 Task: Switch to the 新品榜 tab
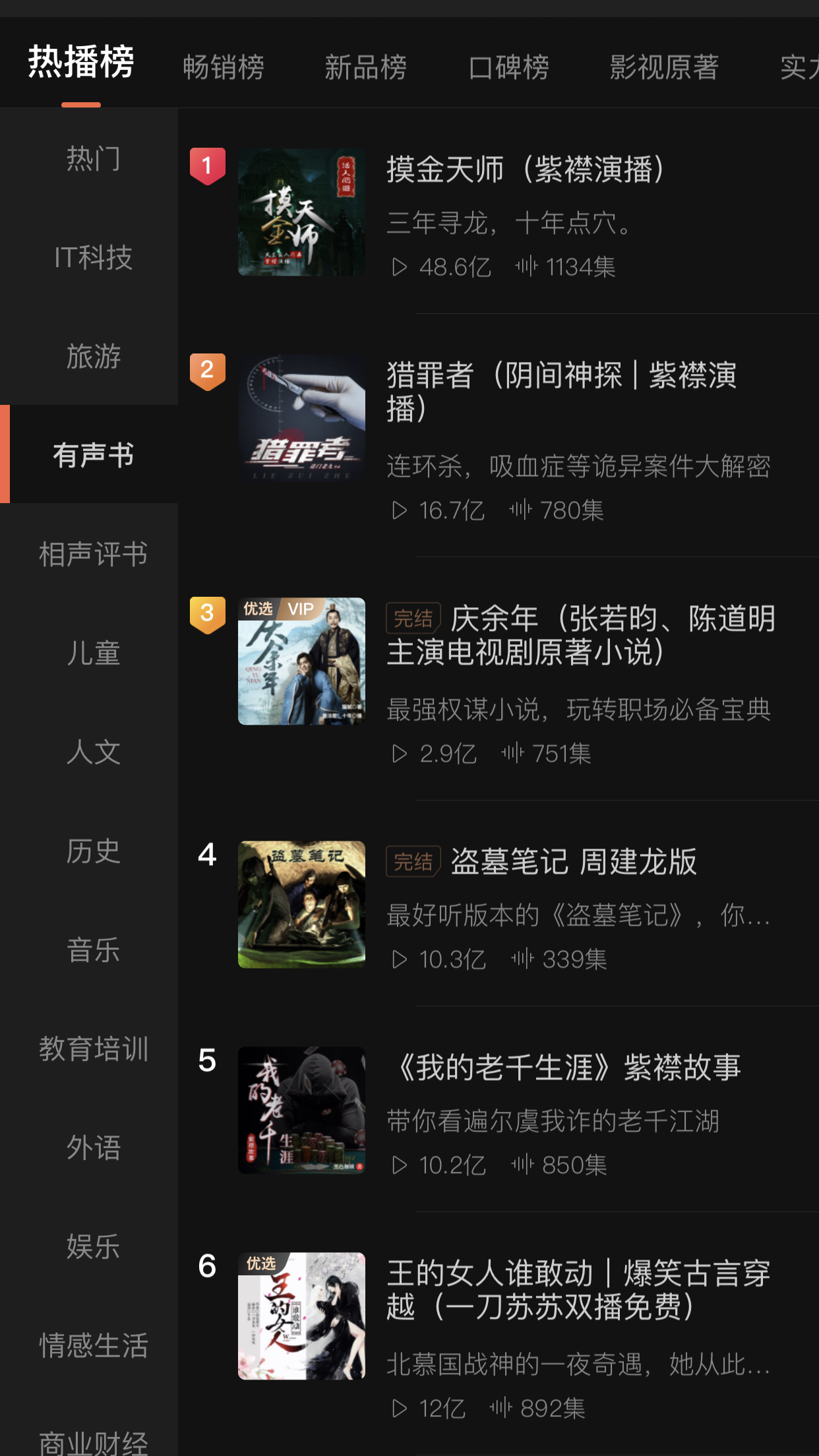tap(365, 67)
